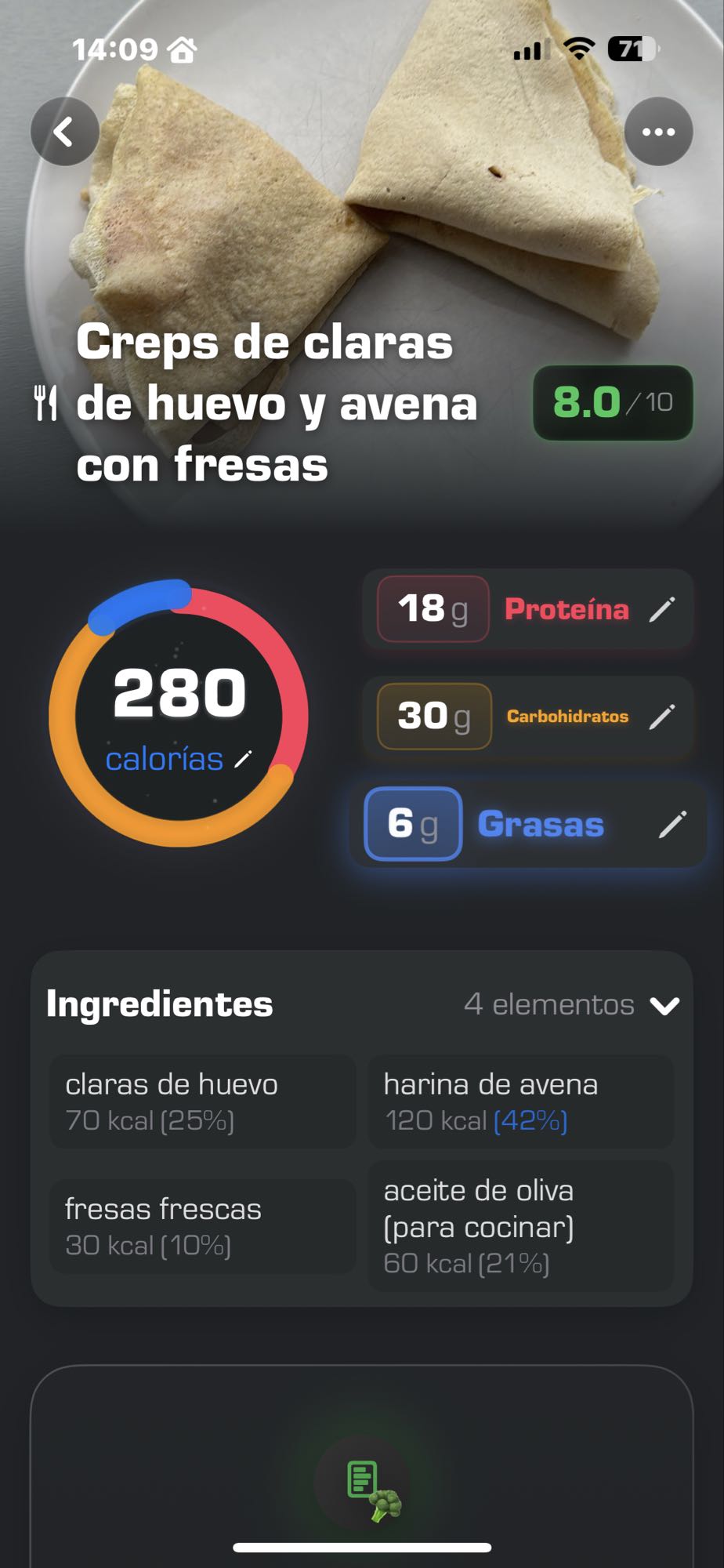Viewport: 724px width, 1568px height.
Task: Collapse the Ingredientes list
Action: click(665, 1006)
